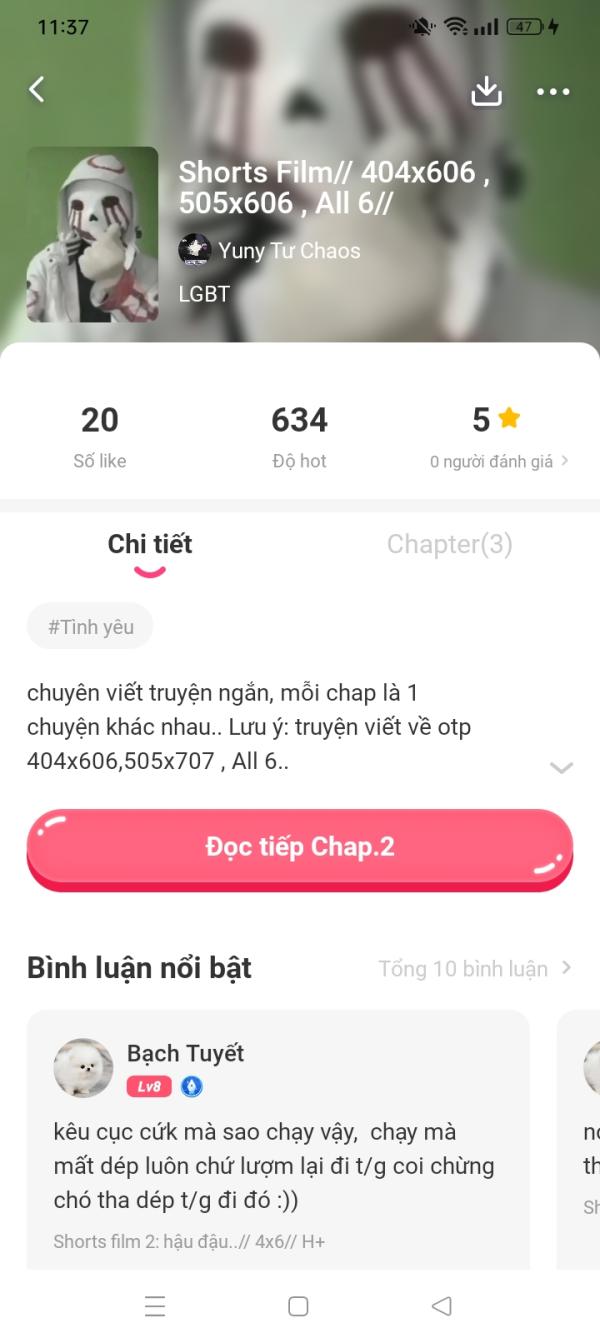
Task: Open the three-dot overflow menu
Action: [x=553, y=92]
